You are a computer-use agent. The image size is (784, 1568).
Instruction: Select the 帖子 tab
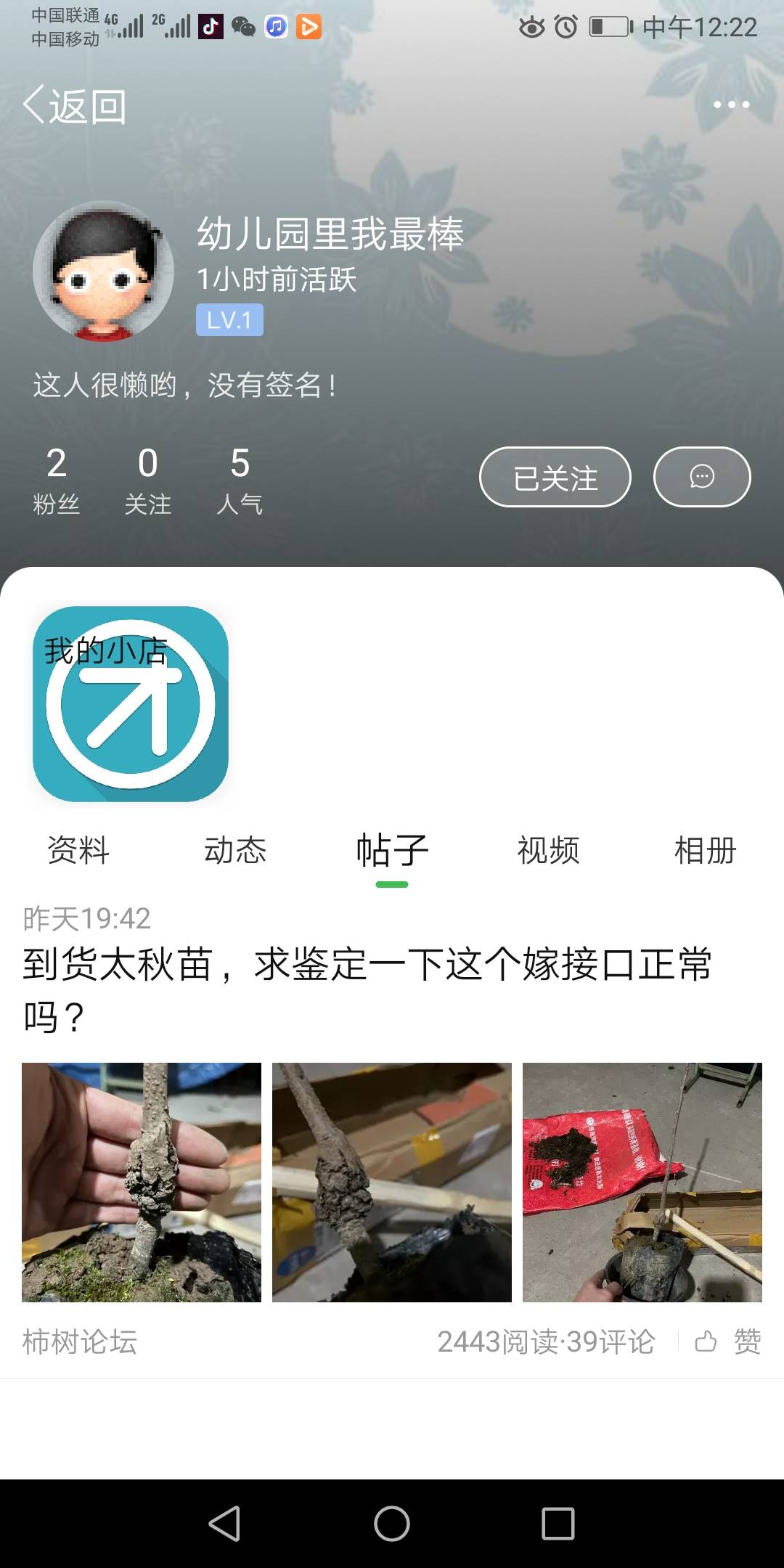(392, 850)
